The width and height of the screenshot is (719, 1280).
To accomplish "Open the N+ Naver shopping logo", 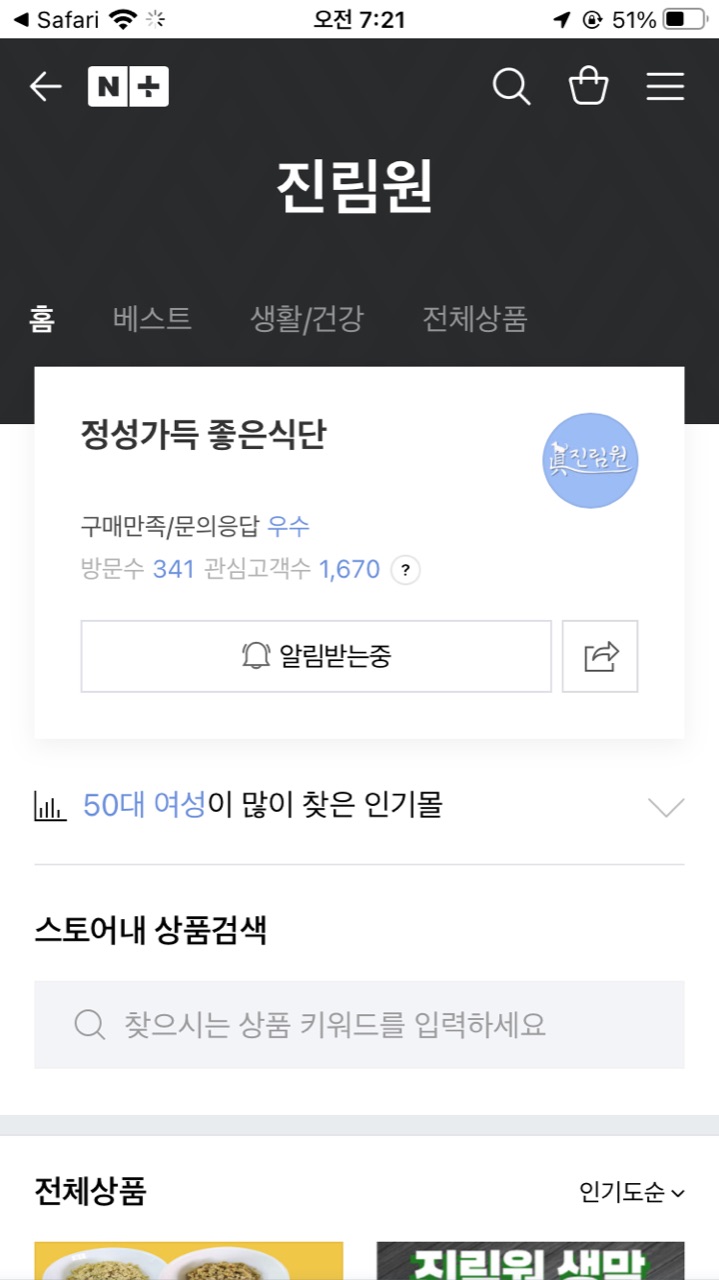I will point(128,87).
